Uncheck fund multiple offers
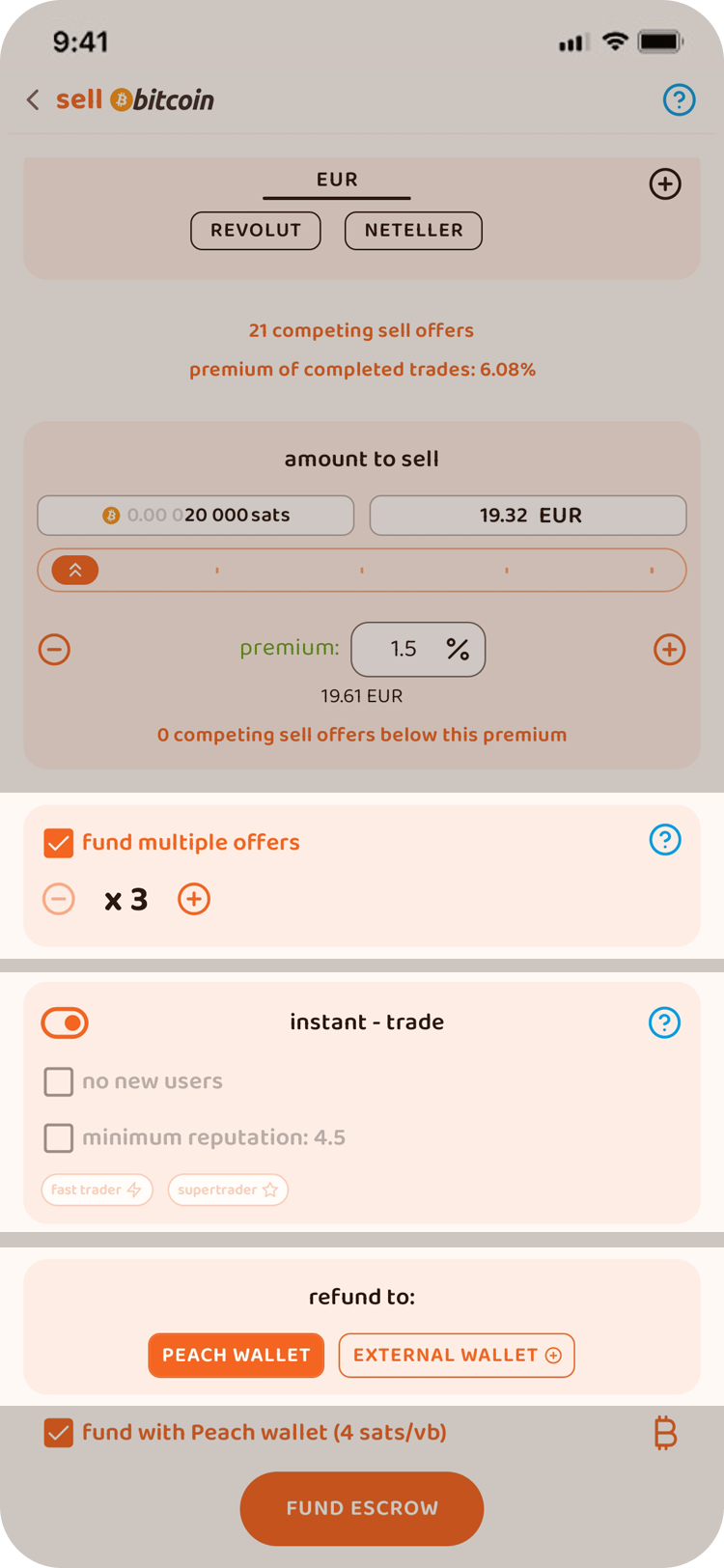The width and height of the screenshot is (724, 1568). 59,843
